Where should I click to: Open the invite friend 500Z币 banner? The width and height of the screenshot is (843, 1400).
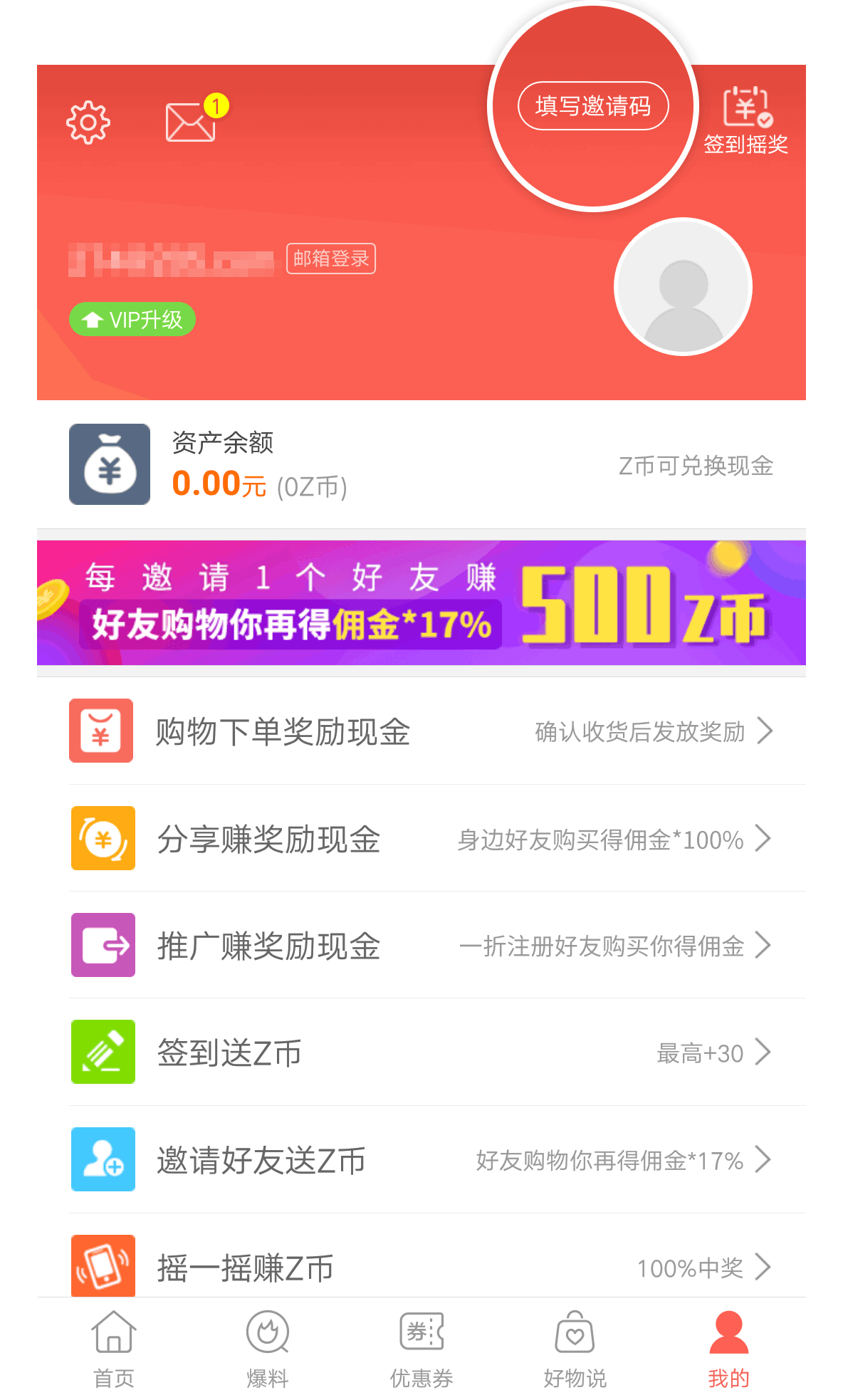click(x=421, y=602)
